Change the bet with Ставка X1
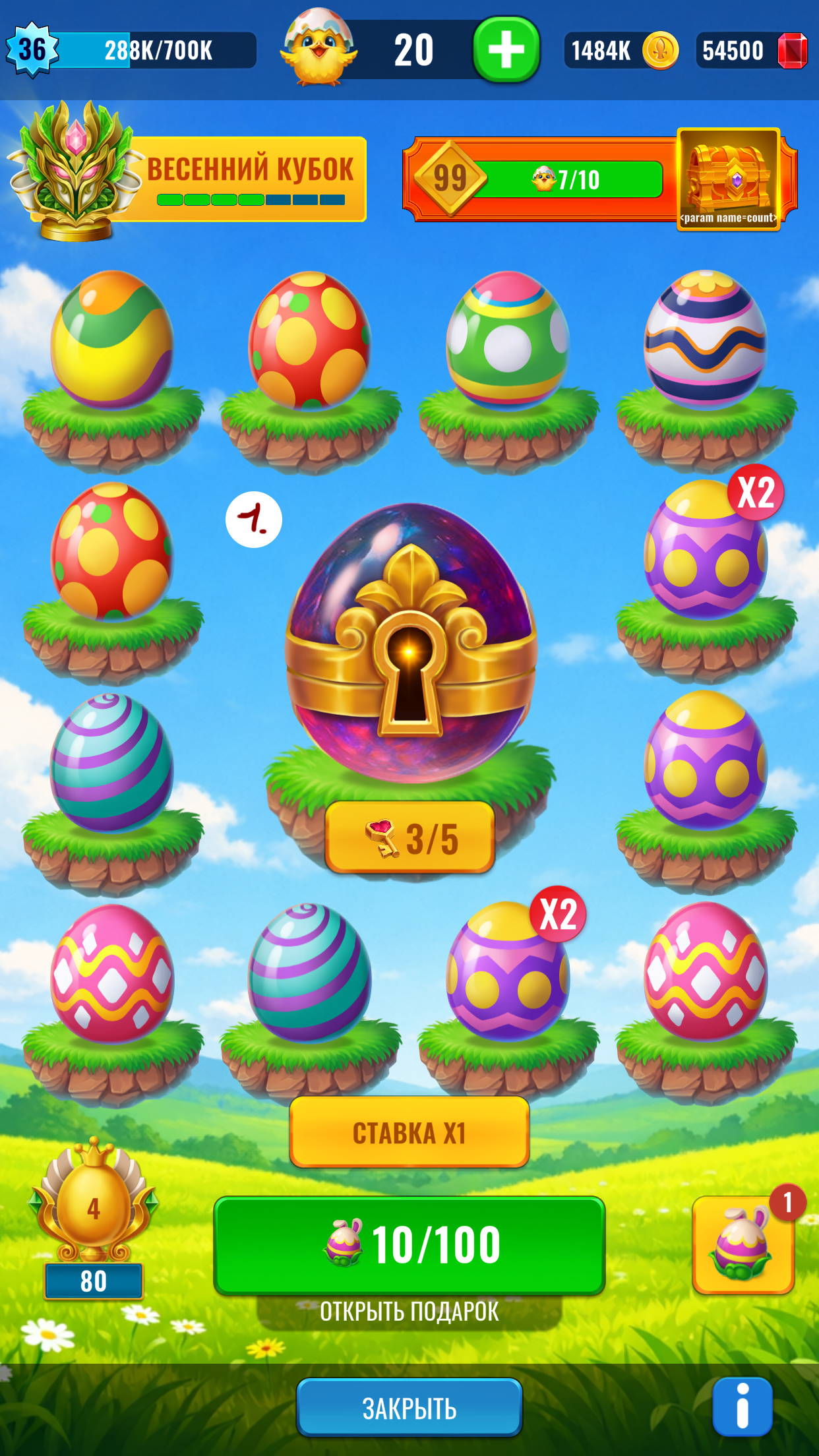Viewport: 819px width, 1456px height. [x=409, y=1133]
